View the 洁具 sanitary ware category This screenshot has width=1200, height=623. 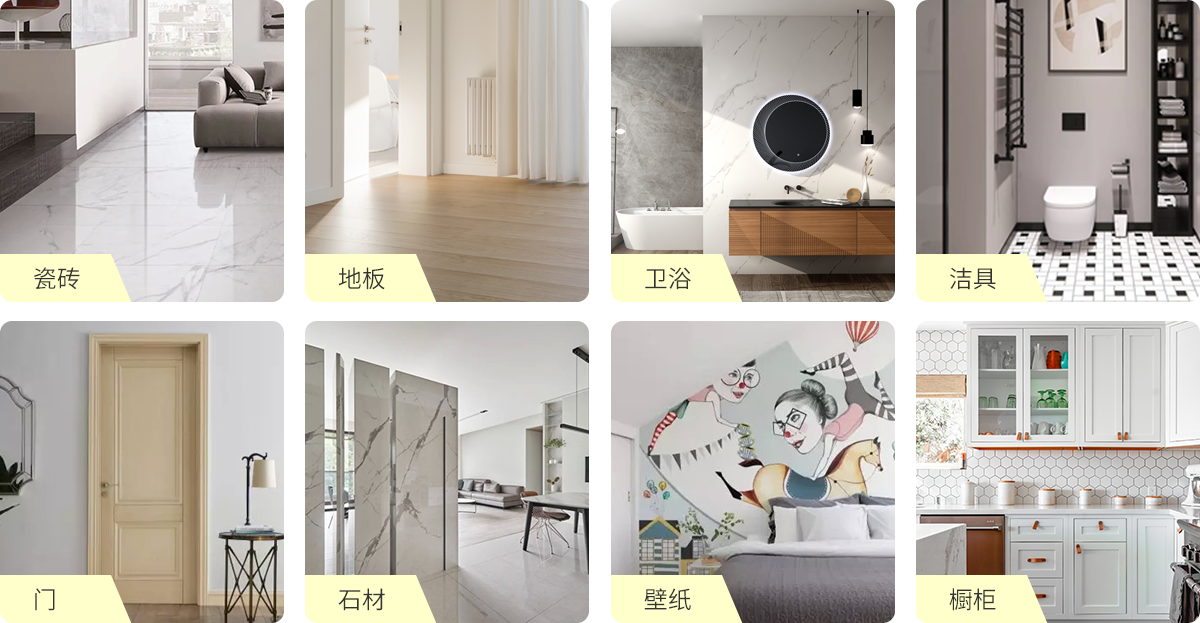coord(1057,151)
